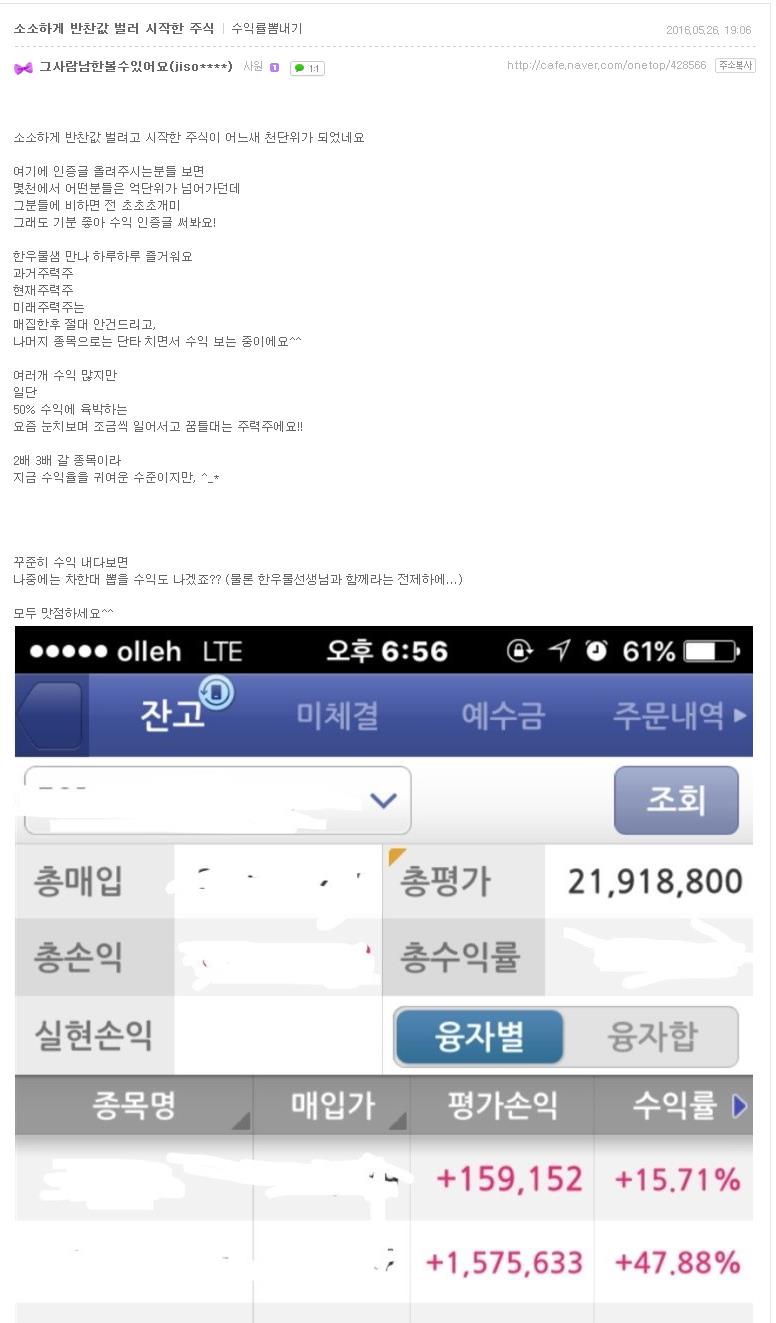Open the cafe.naver.com post URL
This screenshot has height=1323, width=776.
[x=606, y=66]
